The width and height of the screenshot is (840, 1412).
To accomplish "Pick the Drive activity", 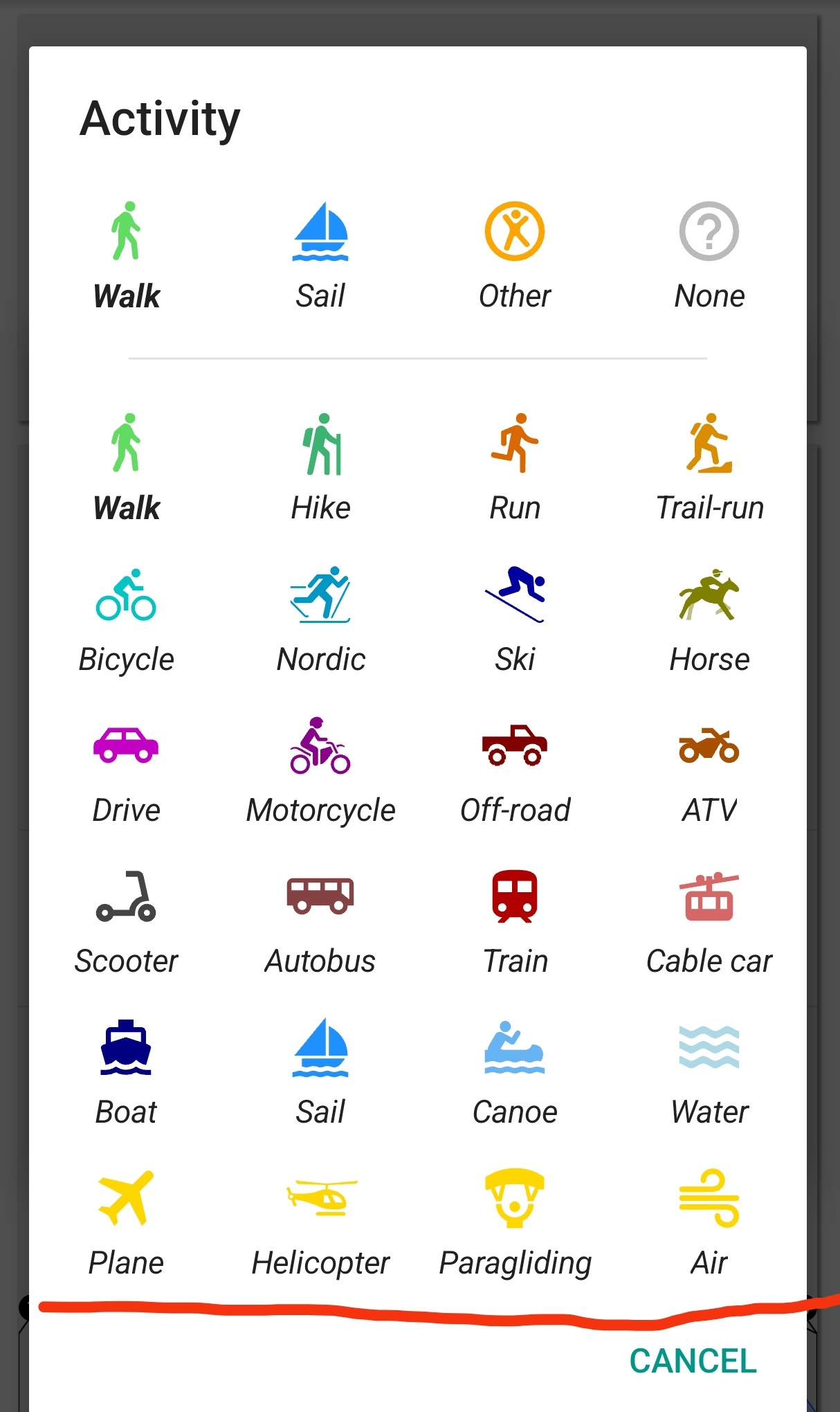I will (x=126, y=768).
